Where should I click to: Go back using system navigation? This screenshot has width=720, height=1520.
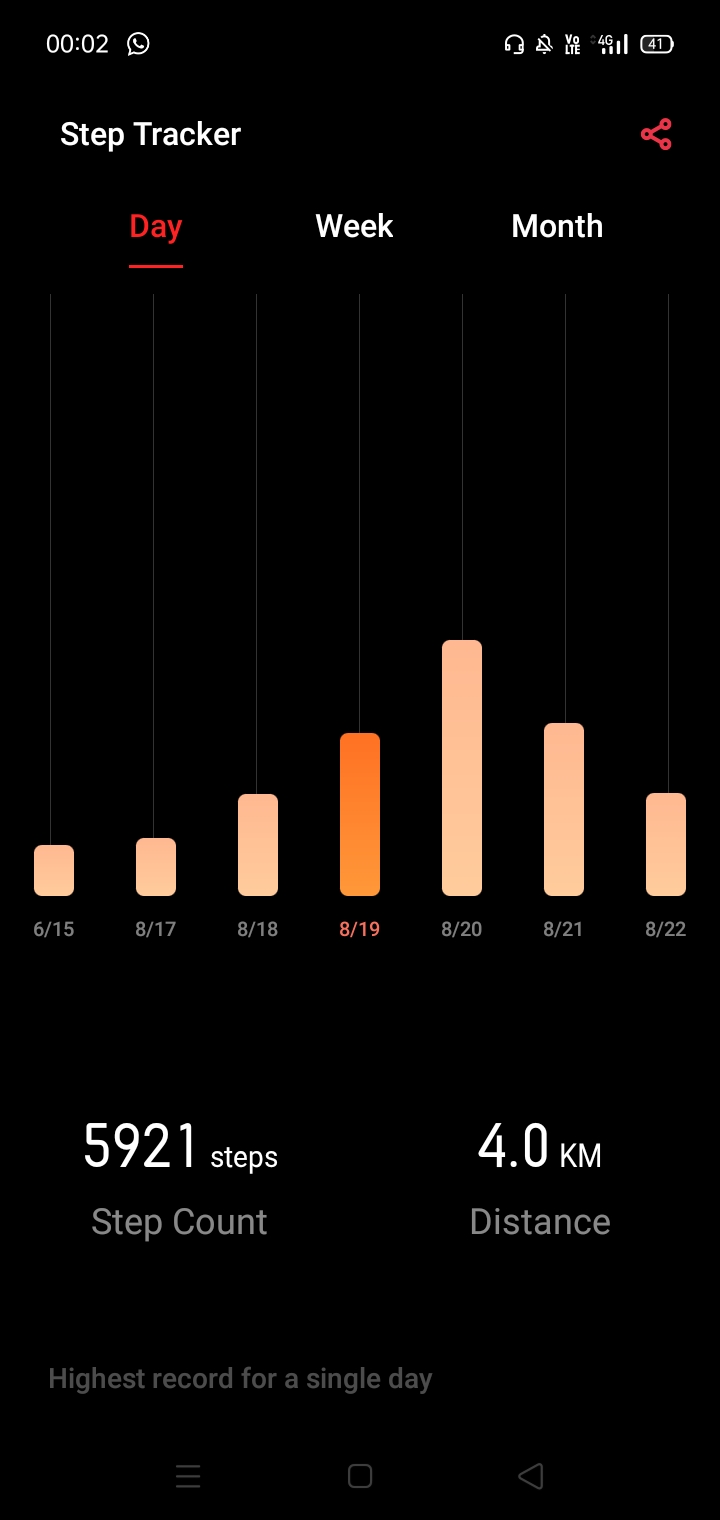point(531,1476)
